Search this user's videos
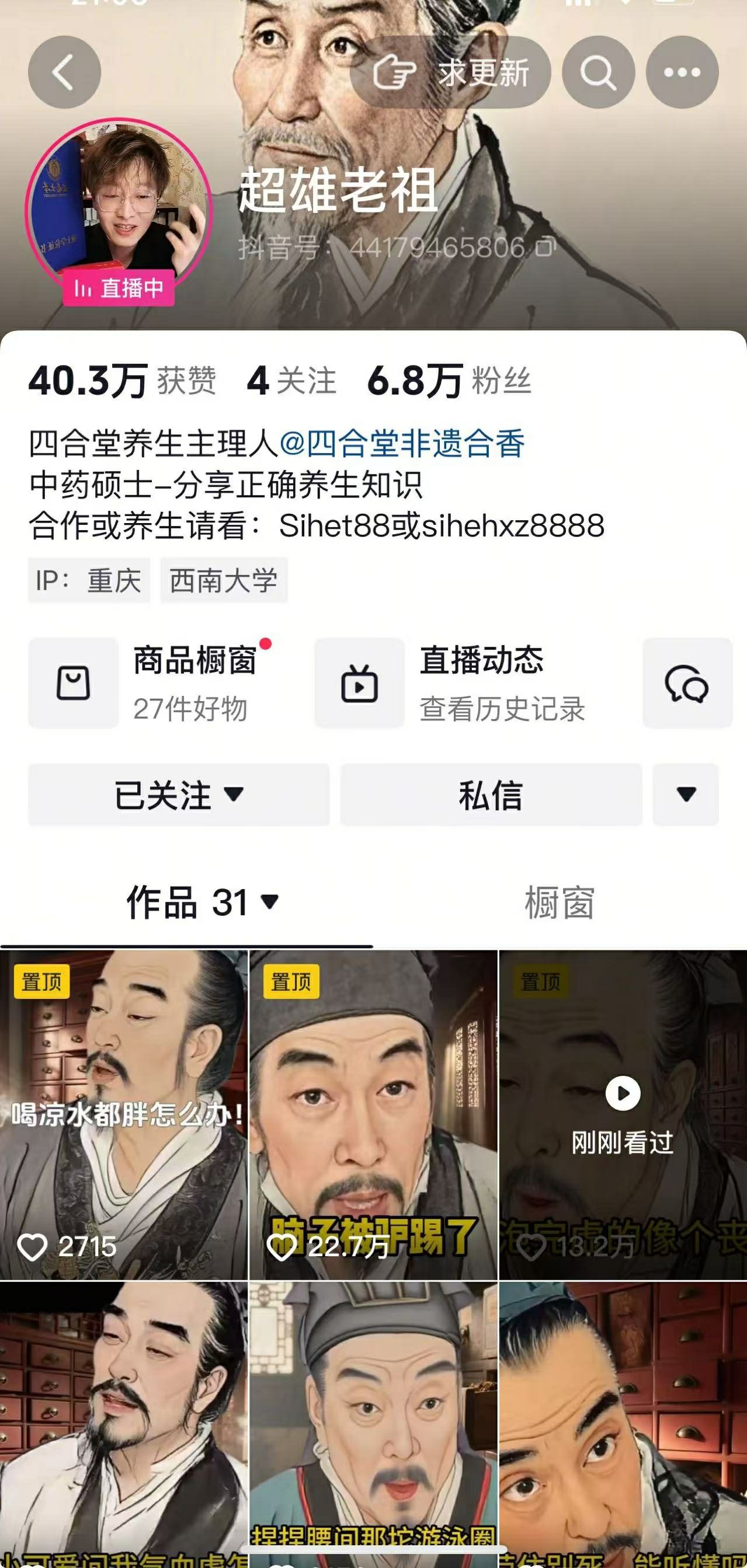 598,72
